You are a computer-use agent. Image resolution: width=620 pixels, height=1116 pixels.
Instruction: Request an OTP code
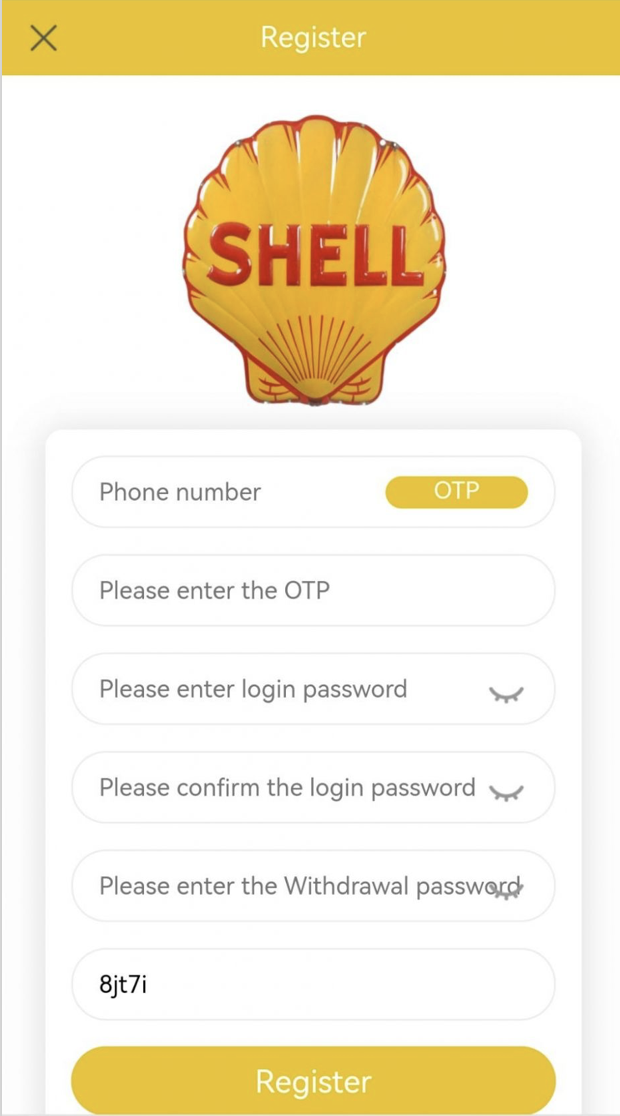tap(456, 492)
